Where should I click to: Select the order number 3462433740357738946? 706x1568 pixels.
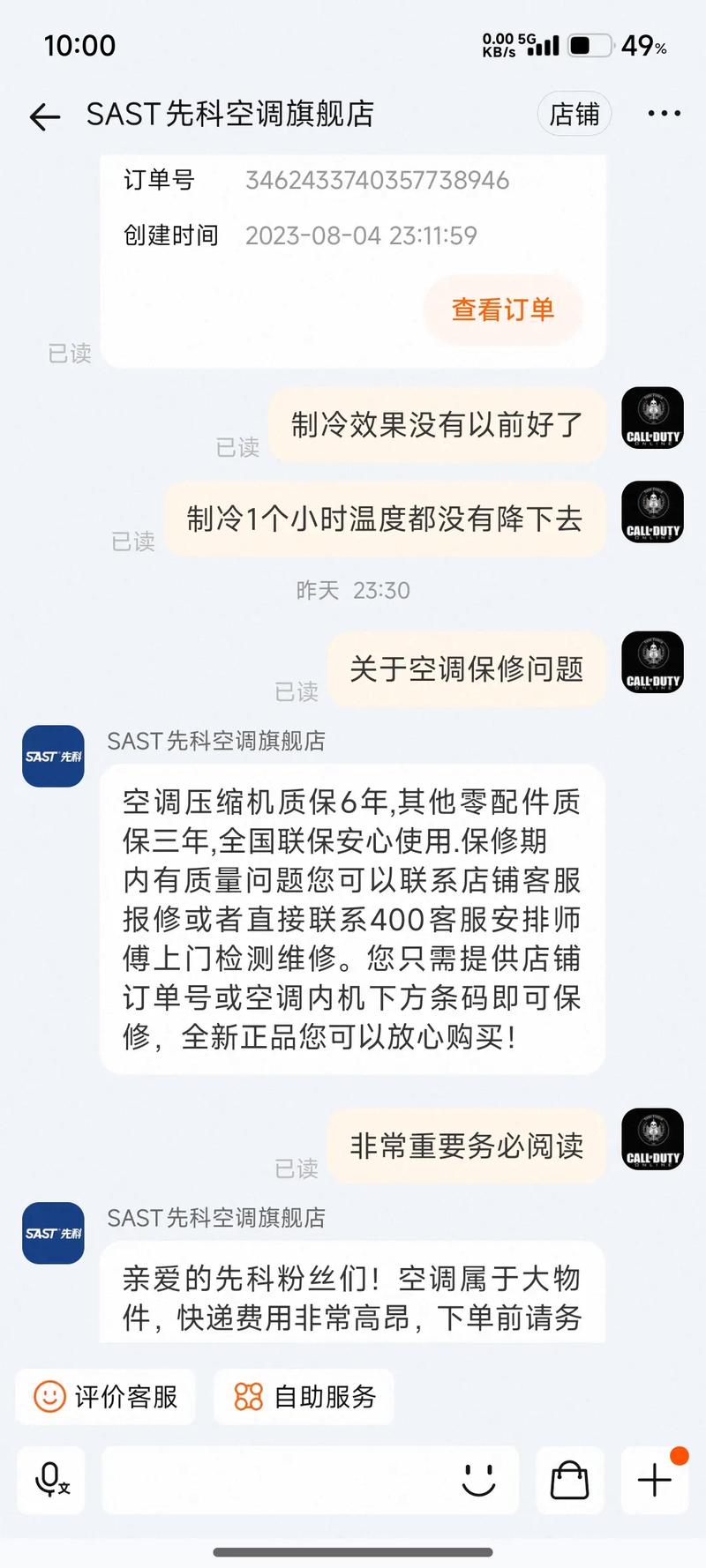[378, 181]
